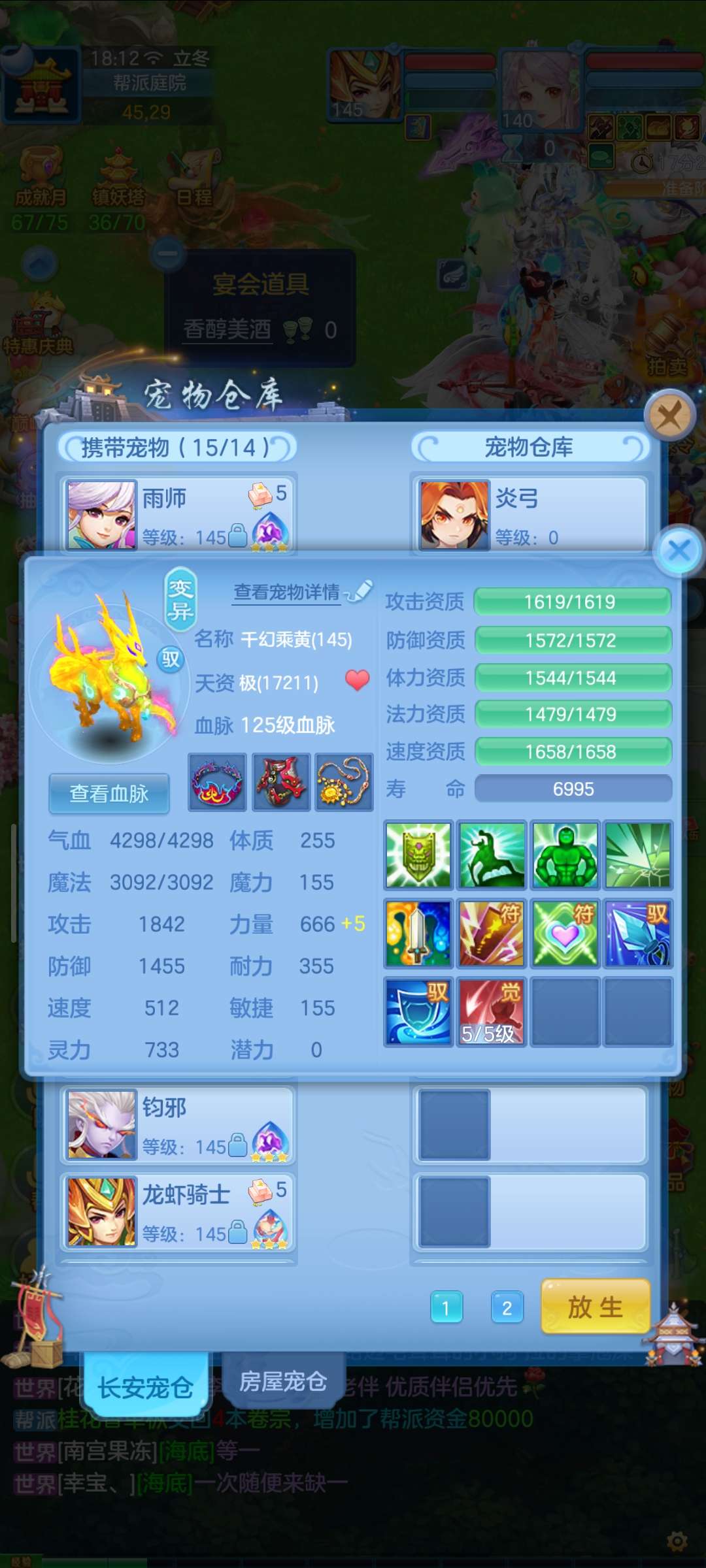Go to warehouse page 2
706x1568 pixels.
(507, 1307)
